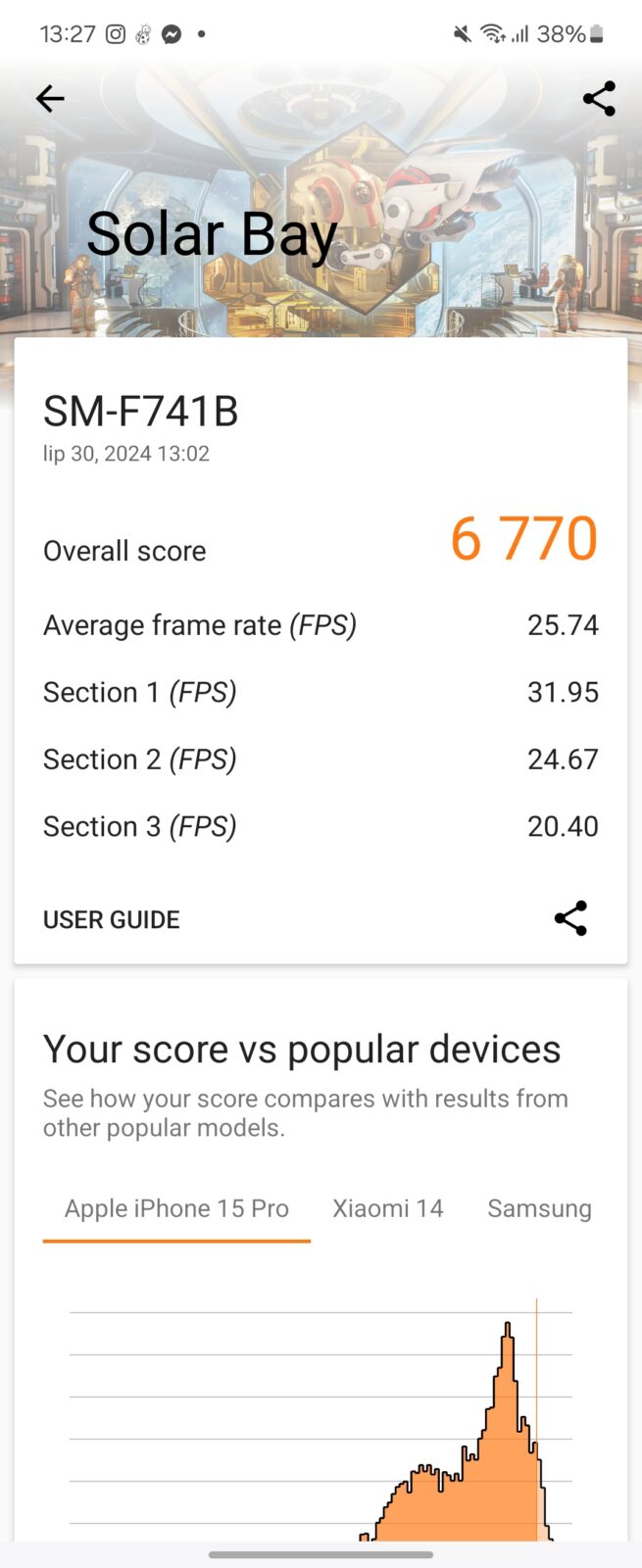The image size is (642, 1568).
Task: Open the USER GUIDE
Action: pyautogui.click(x=112, y=919)
